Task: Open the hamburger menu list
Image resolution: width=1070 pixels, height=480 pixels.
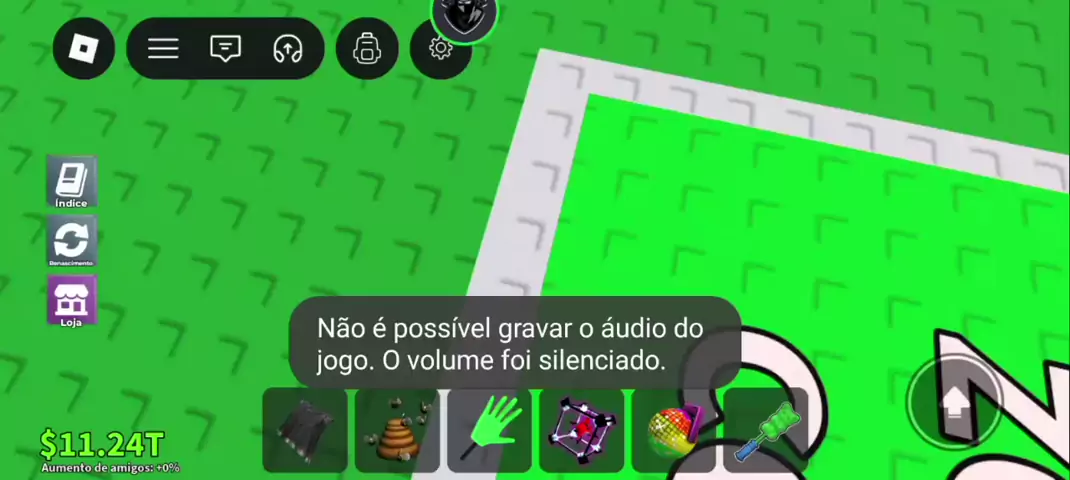Action: pyautogui.click(x=163, y=48)
